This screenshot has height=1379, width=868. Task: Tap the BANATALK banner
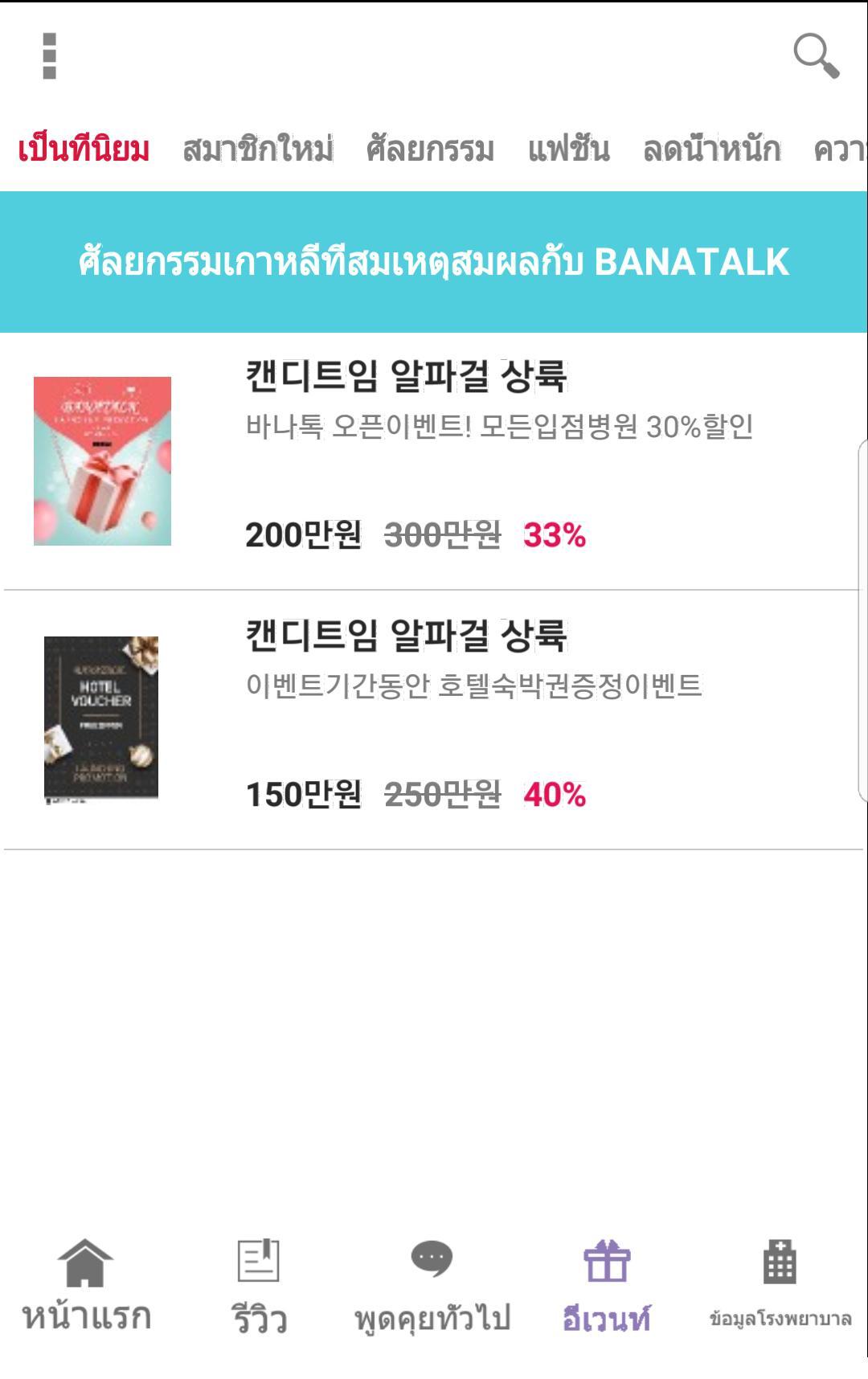tap(434, 262)
